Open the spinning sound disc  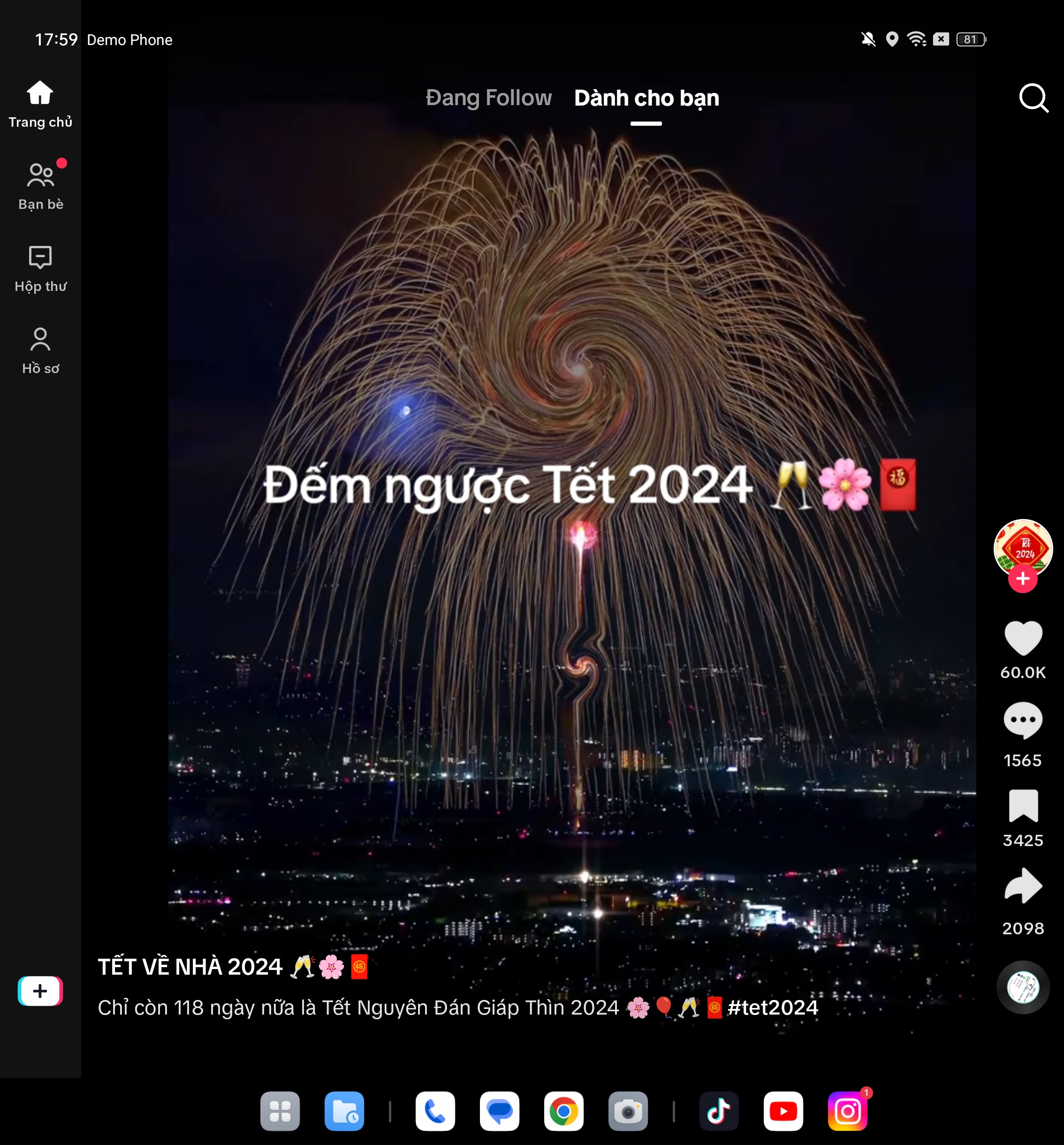click(1023, 987)
